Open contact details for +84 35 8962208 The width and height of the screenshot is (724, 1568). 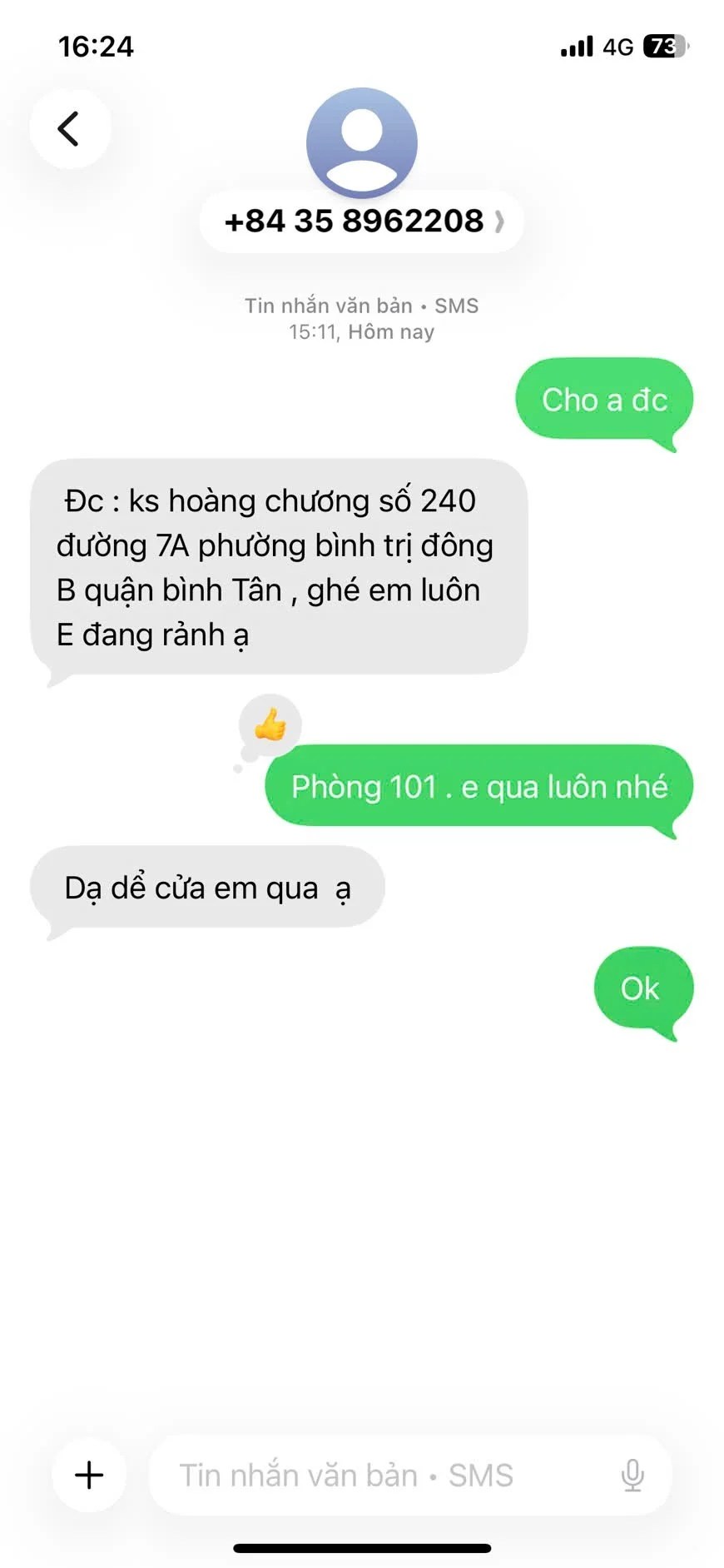point(361,222)
